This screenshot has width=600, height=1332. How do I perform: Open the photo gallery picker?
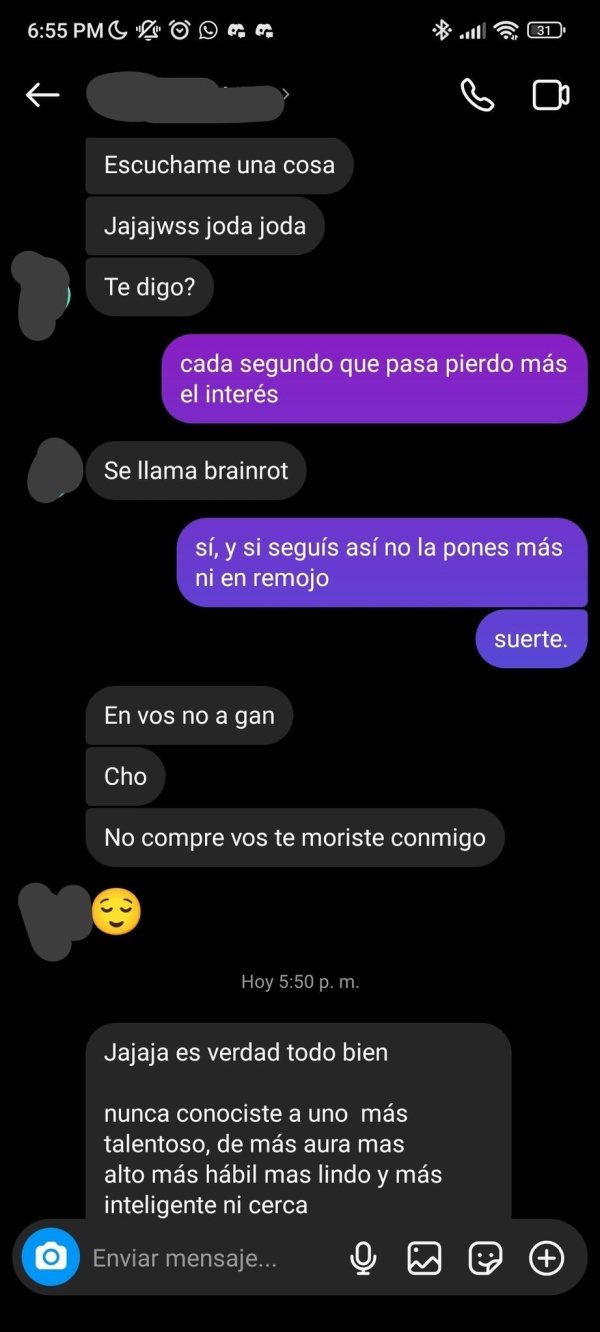[x=424, y=1258]
